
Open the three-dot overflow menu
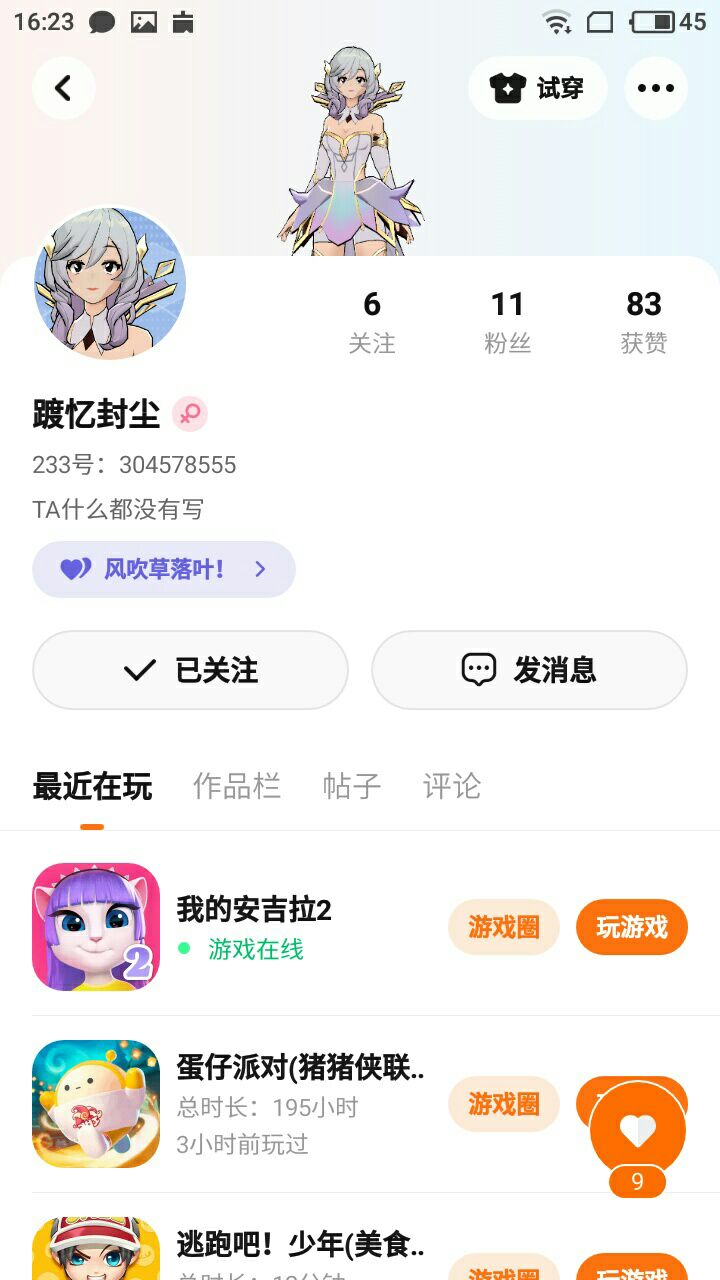coord(656,88)
